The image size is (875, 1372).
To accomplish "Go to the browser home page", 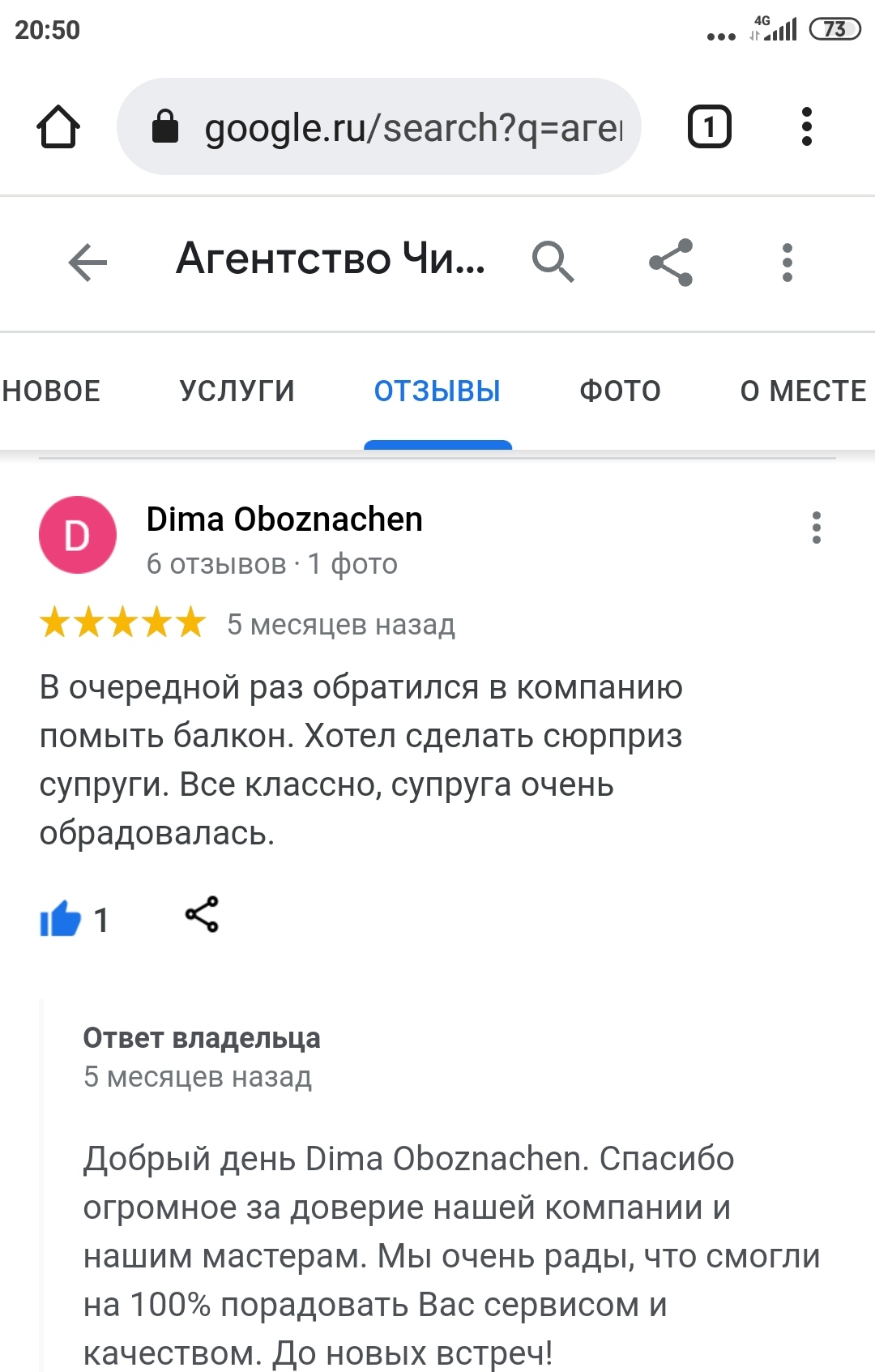I will pyautogui.click(x=58, y=127).
